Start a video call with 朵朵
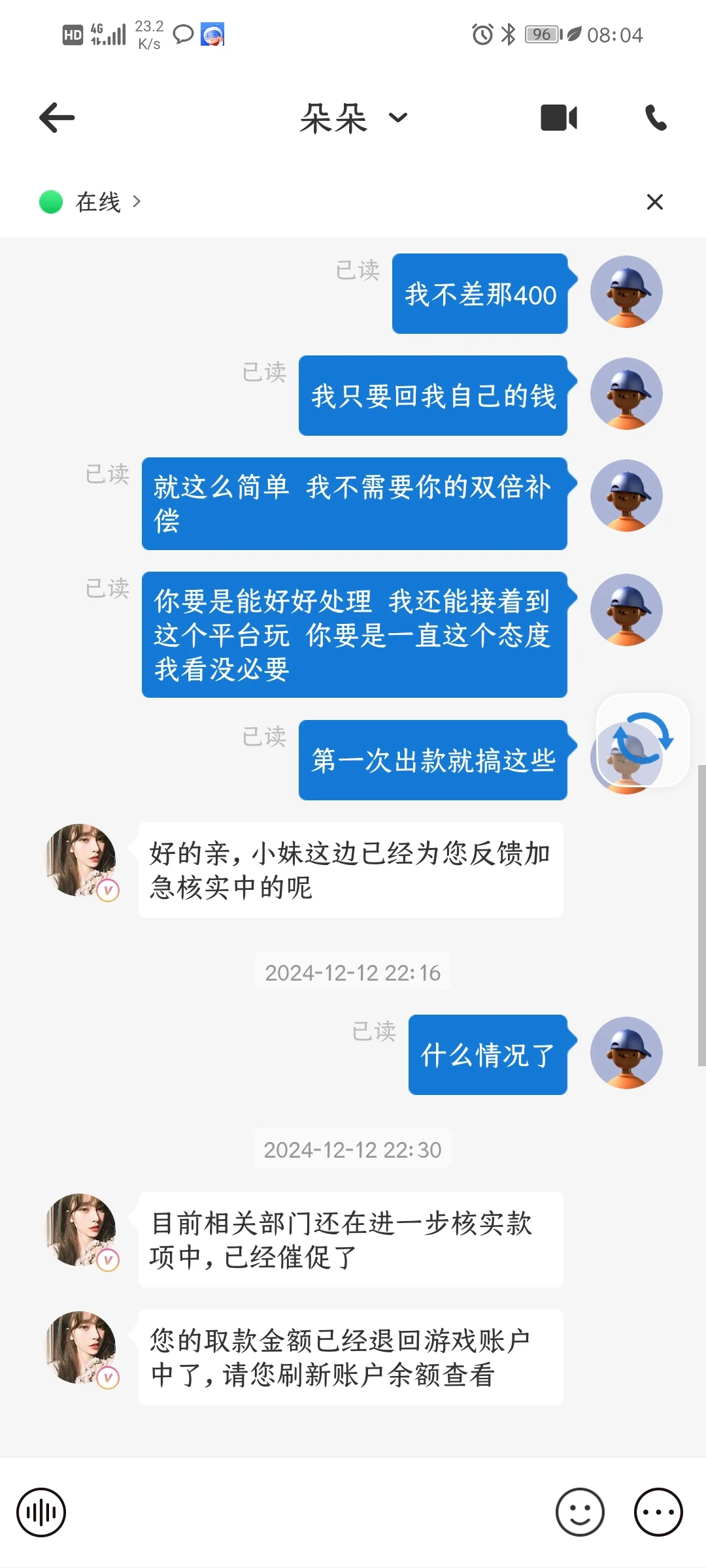This screenshot has height=1568, width=706. point(559,118)
